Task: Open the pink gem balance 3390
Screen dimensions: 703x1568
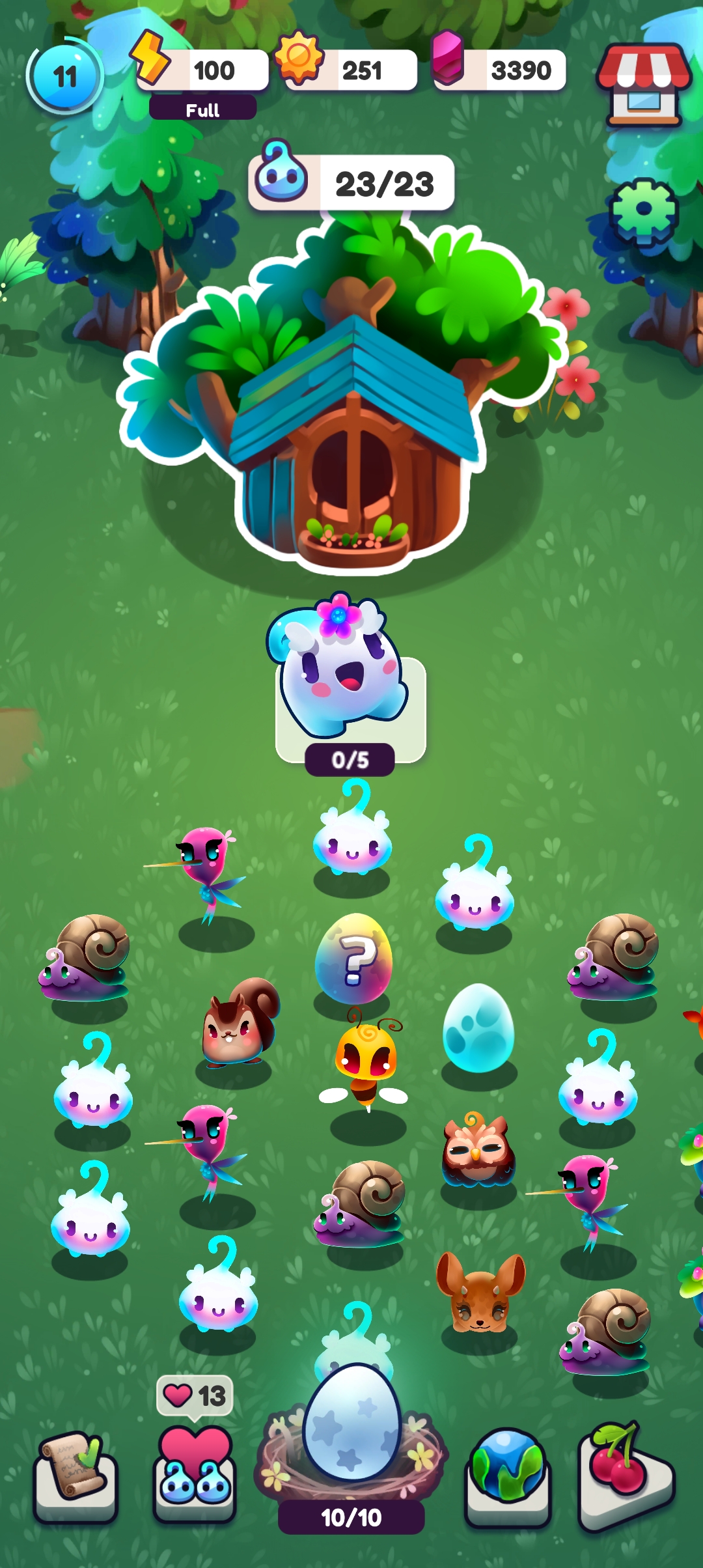Action: tap(499, 69)
